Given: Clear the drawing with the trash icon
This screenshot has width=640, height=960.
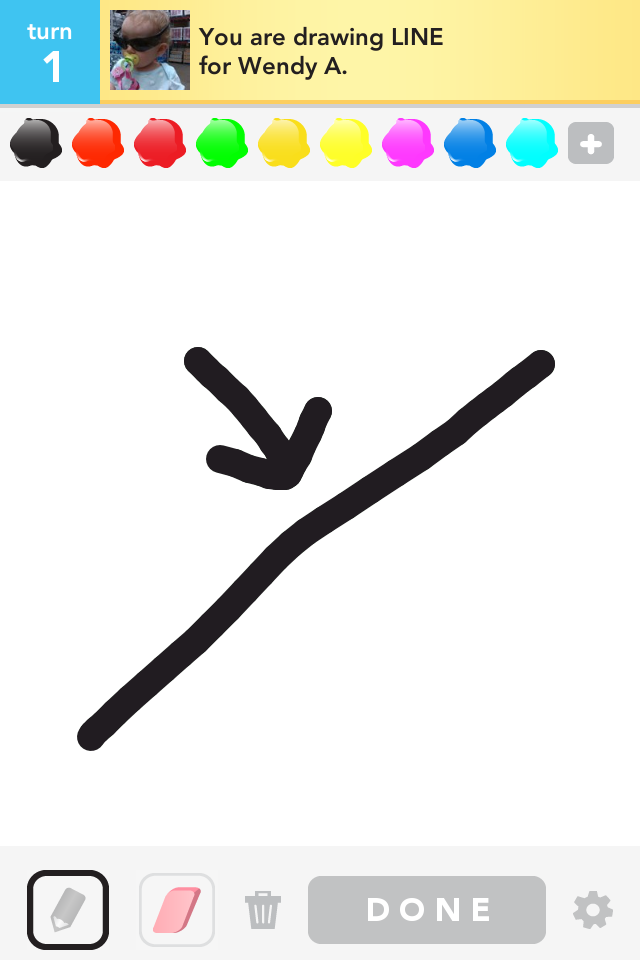Looking at the screenshot, I should [263, 910].
